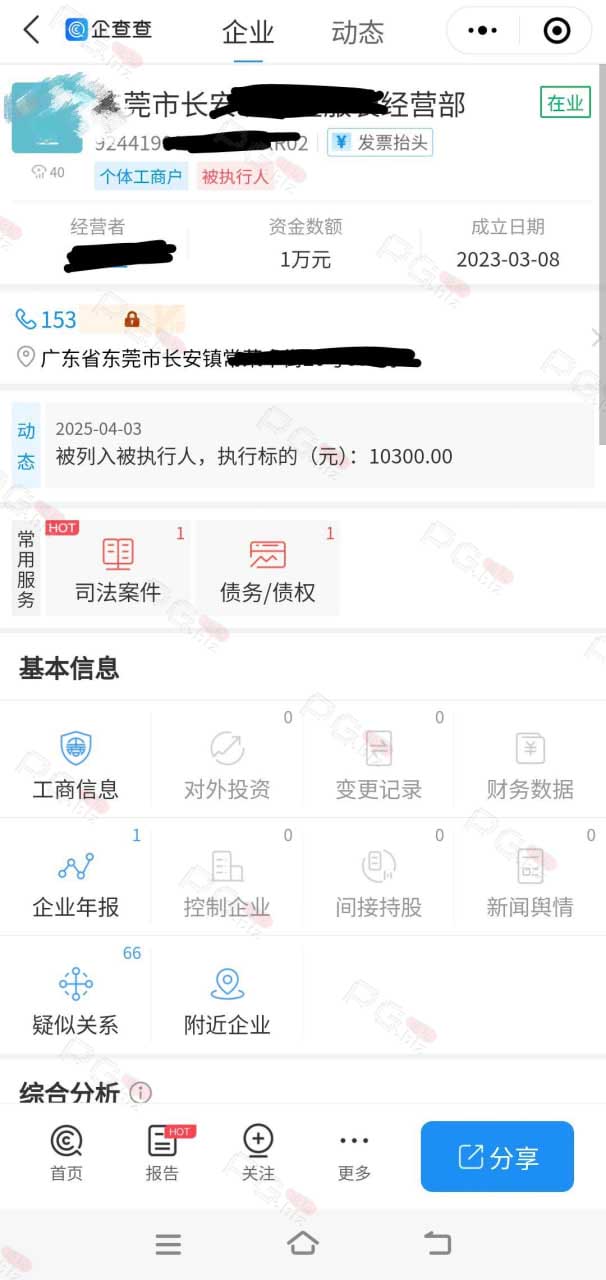Call the phone number starting with 153
Image resolution: width=606 pixels, height=1280 pixels.
(47, 320)
